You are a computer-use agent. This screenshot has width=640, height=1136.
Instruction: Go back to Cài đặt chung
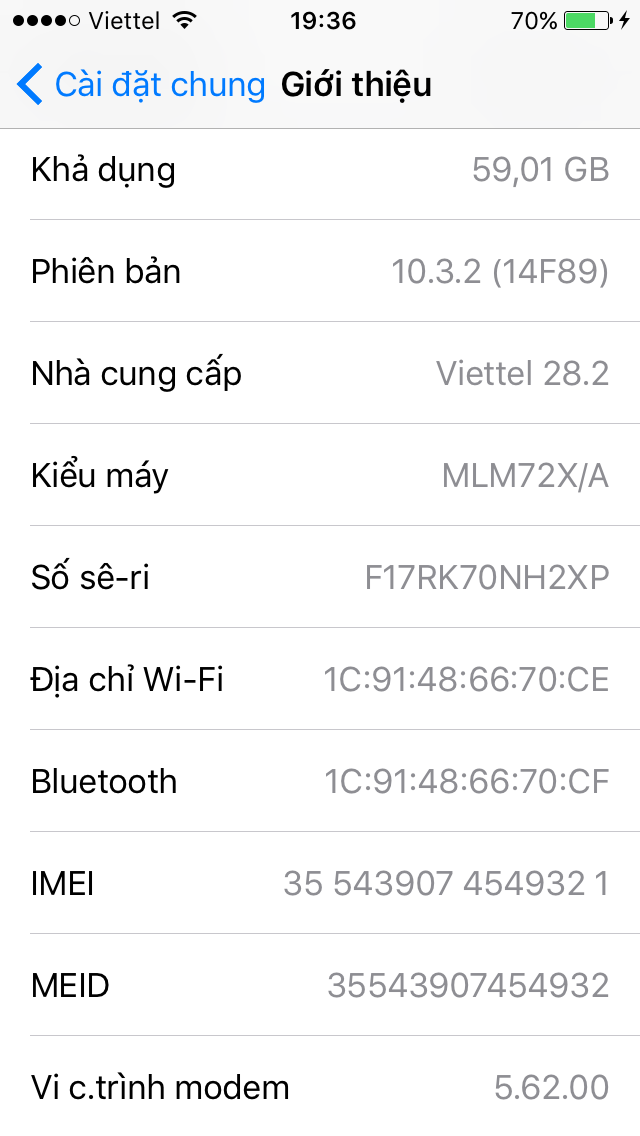[x=140, y=85]
